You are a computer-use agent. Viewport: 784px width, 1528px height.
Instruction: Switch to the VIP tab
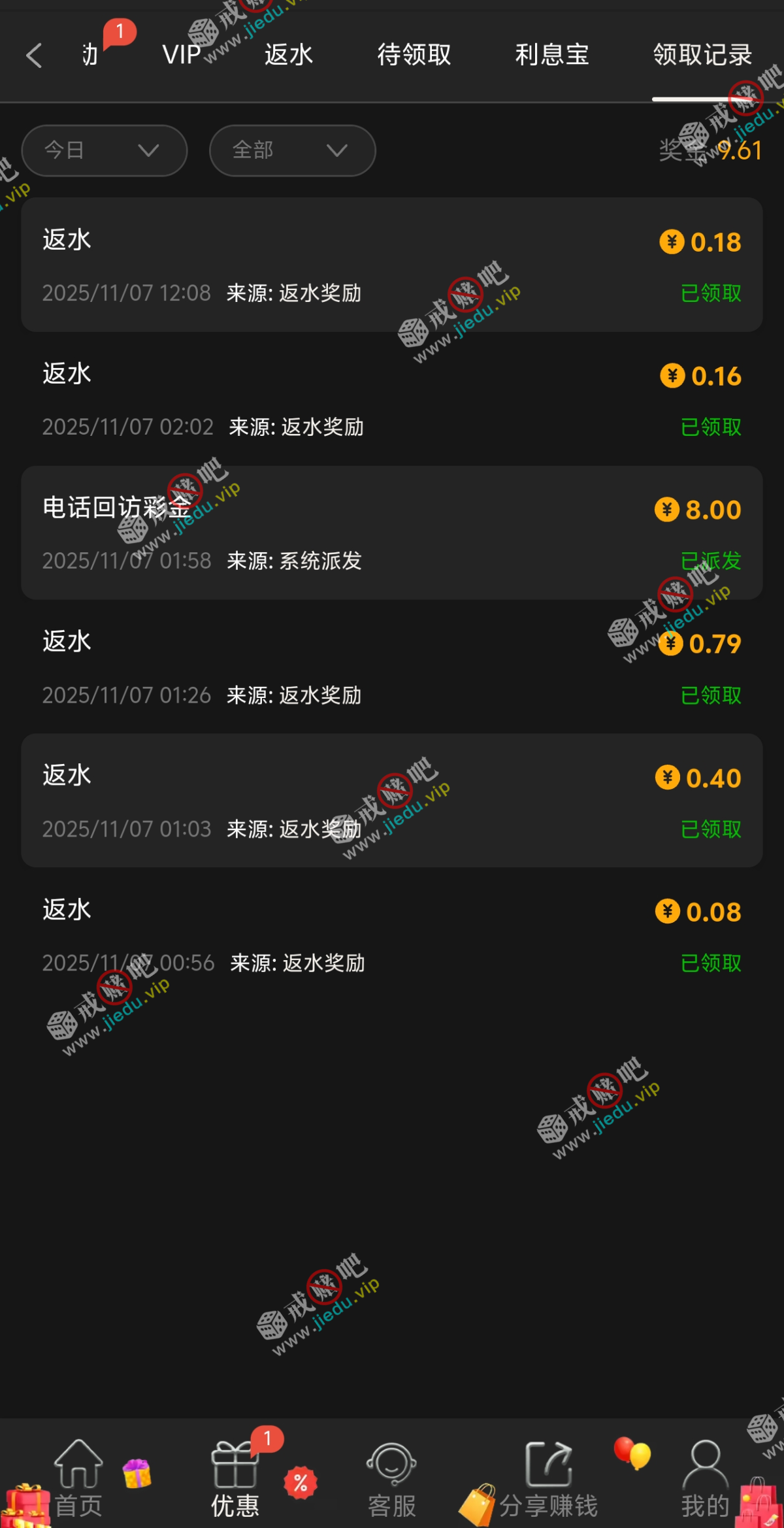pos(181,55)
